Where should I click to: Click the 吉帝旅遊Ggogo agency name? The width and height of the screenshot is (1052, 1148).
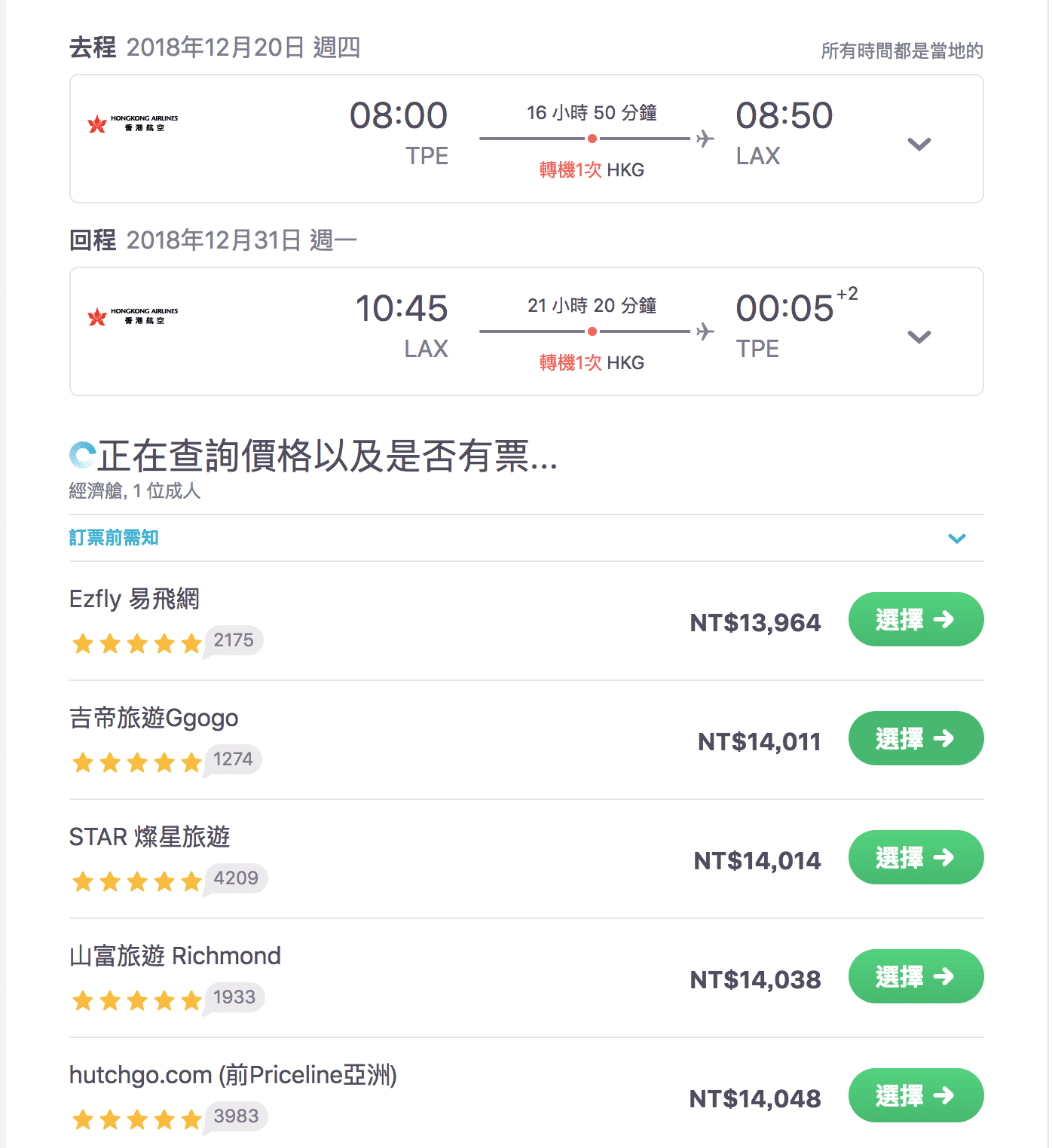click(x=151, y=718)
